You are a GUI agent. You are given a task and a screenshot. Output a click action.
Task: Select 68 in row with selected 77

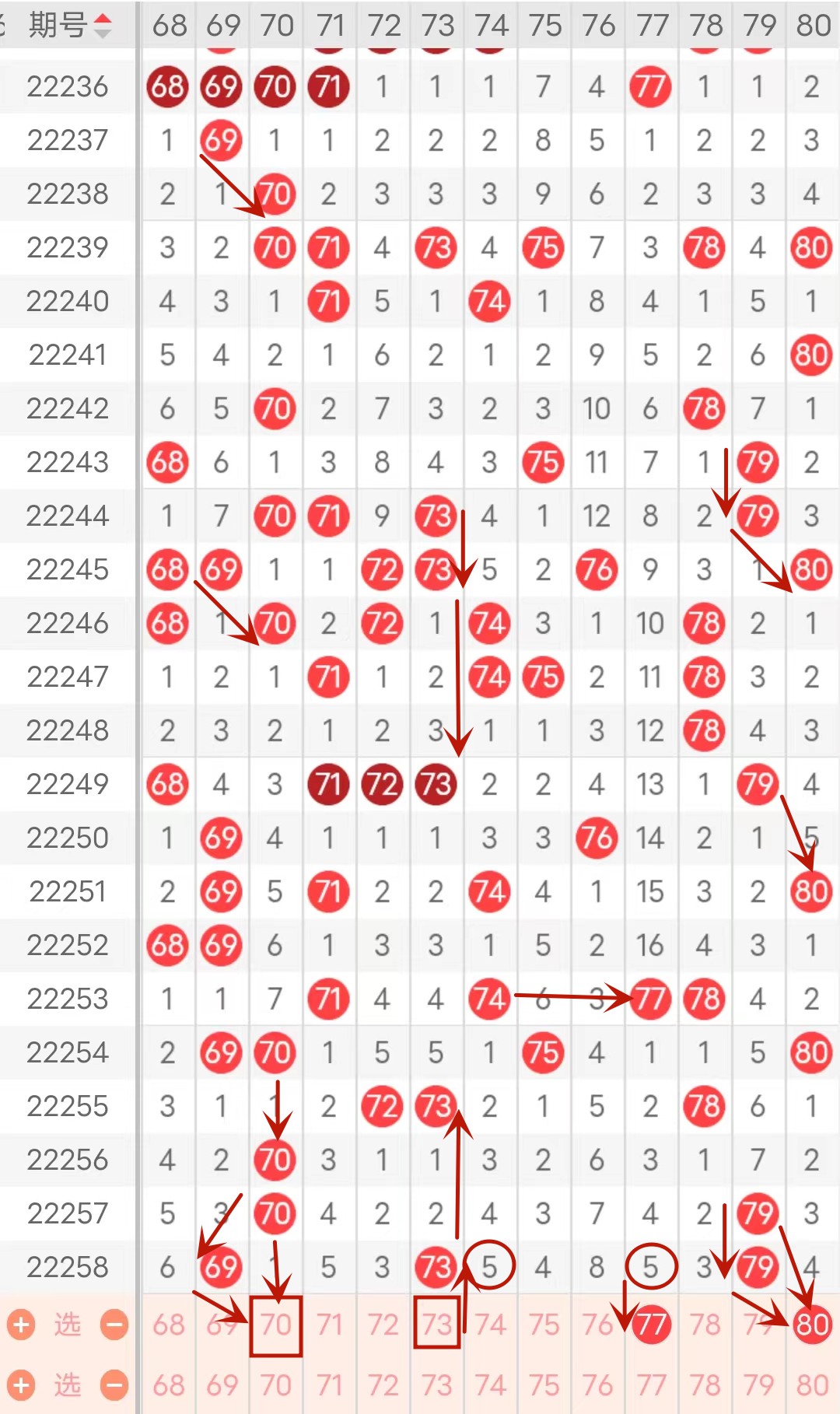(168, 1324)
